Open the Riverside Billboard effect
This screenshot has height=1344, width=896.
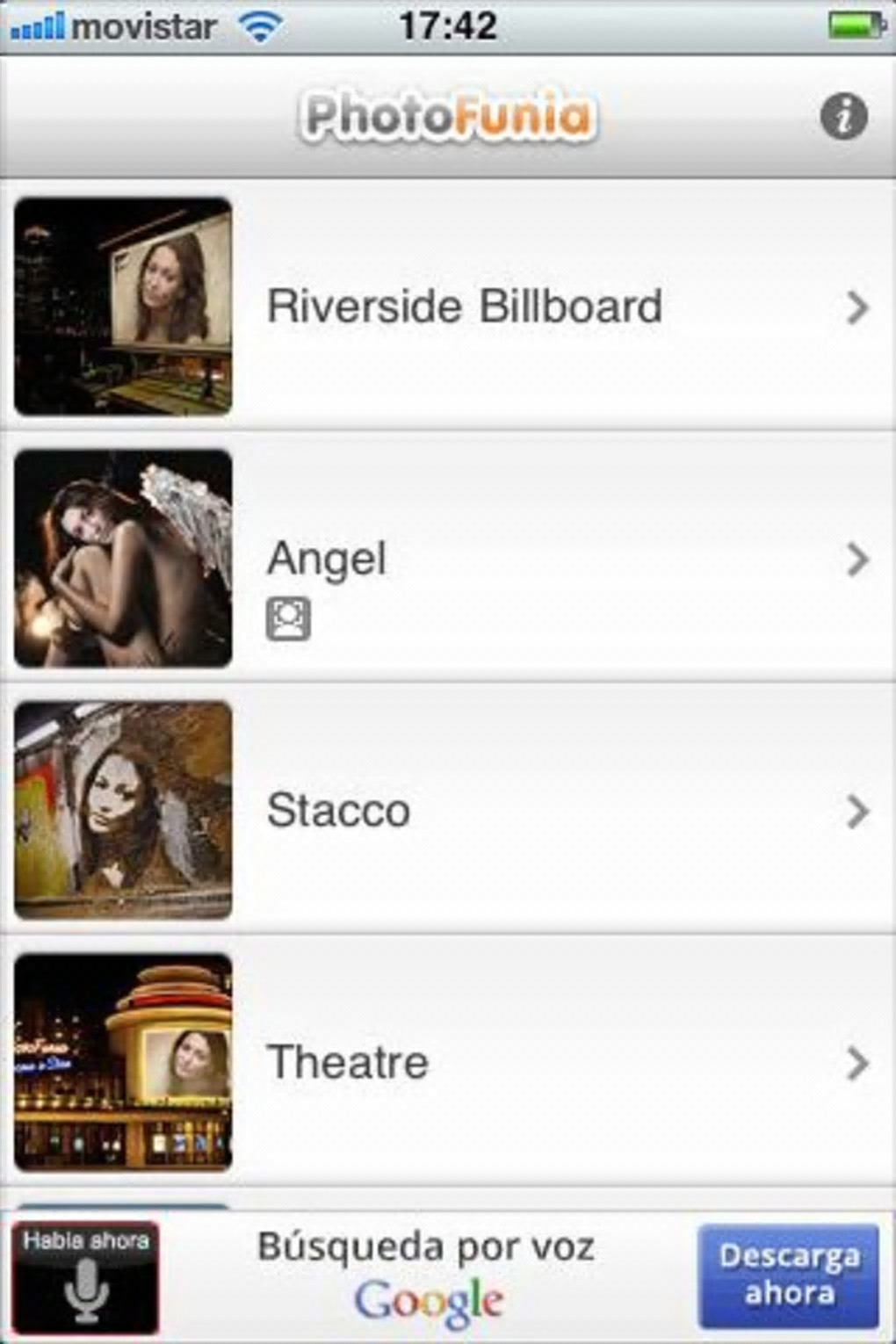[463, 307]
